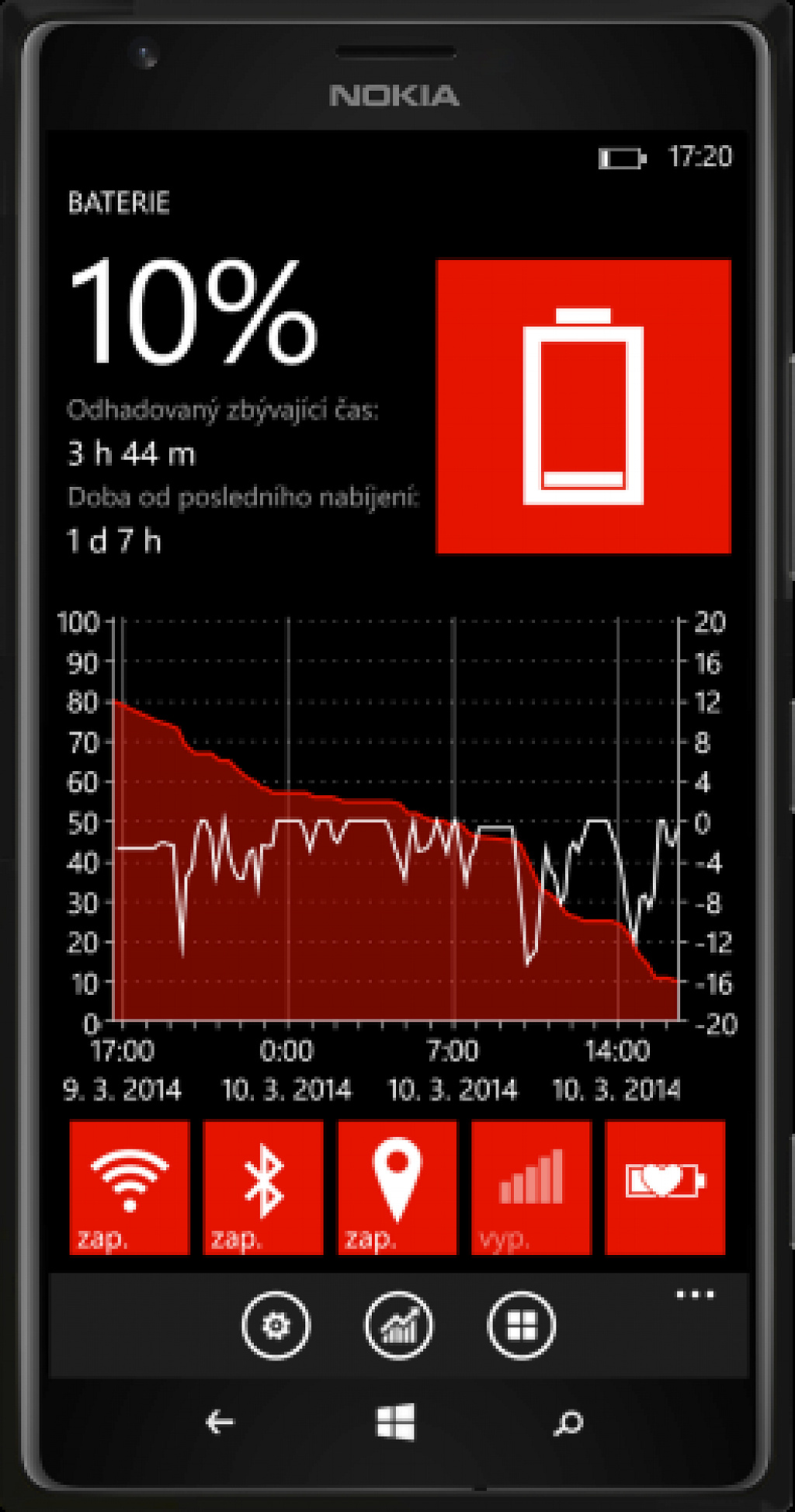Tap the large red battery tile
This screenshot has height=1512, width=795.
pos(584,406)
